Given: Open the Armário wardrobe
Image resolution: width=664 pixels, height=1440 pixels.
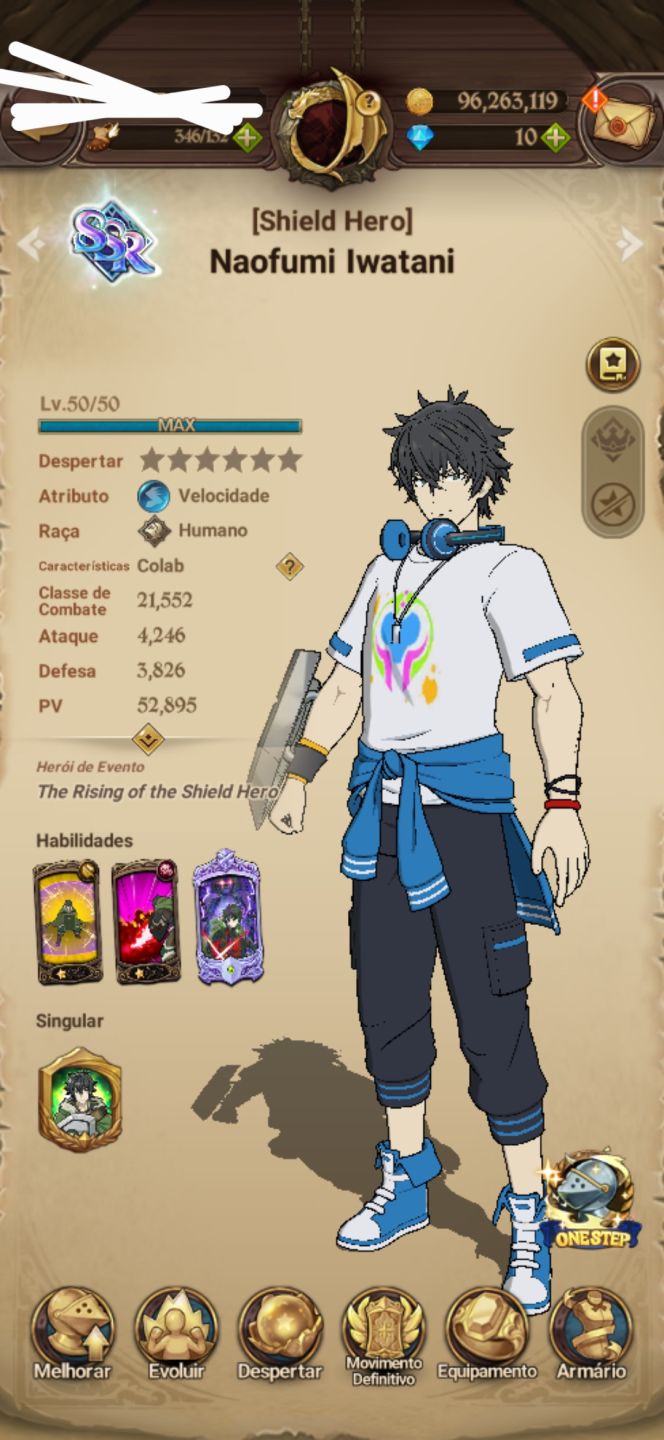Looking at the screenshot, I should pyautogui.click(x=591, y=1335).
